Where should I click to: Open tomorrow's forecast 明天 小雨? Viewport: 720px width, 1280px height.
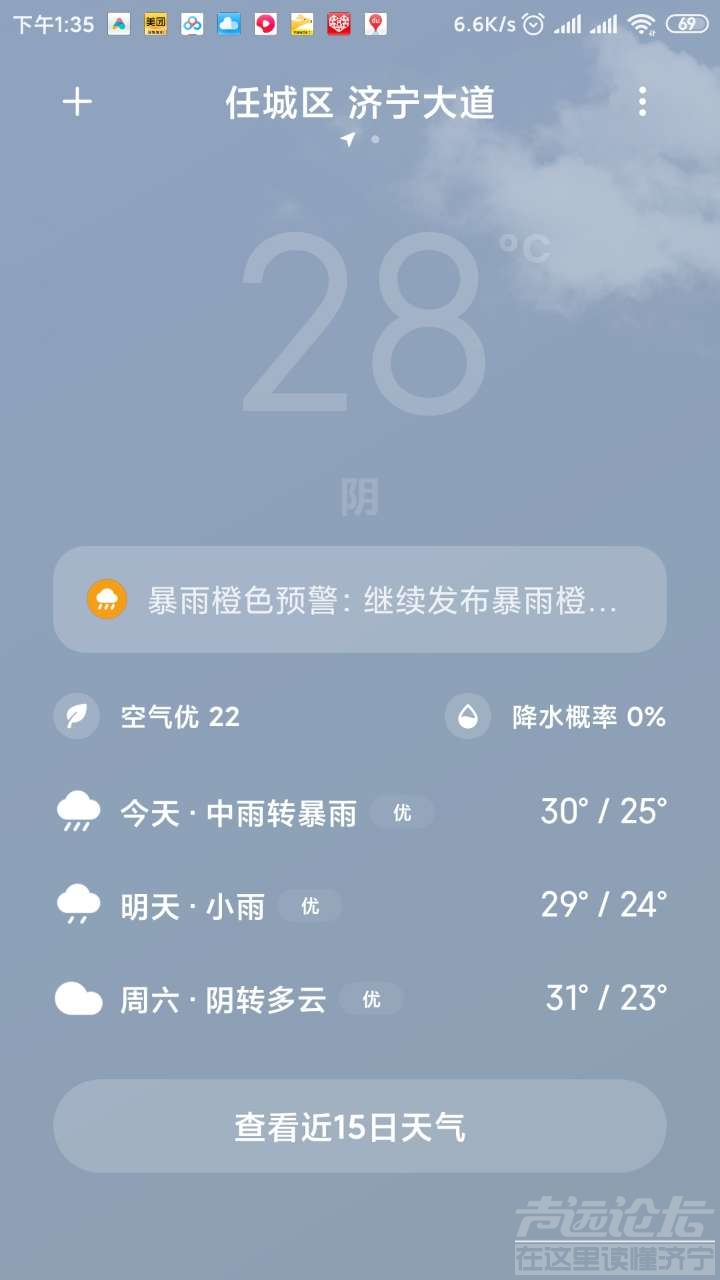(x=360, y=906)
